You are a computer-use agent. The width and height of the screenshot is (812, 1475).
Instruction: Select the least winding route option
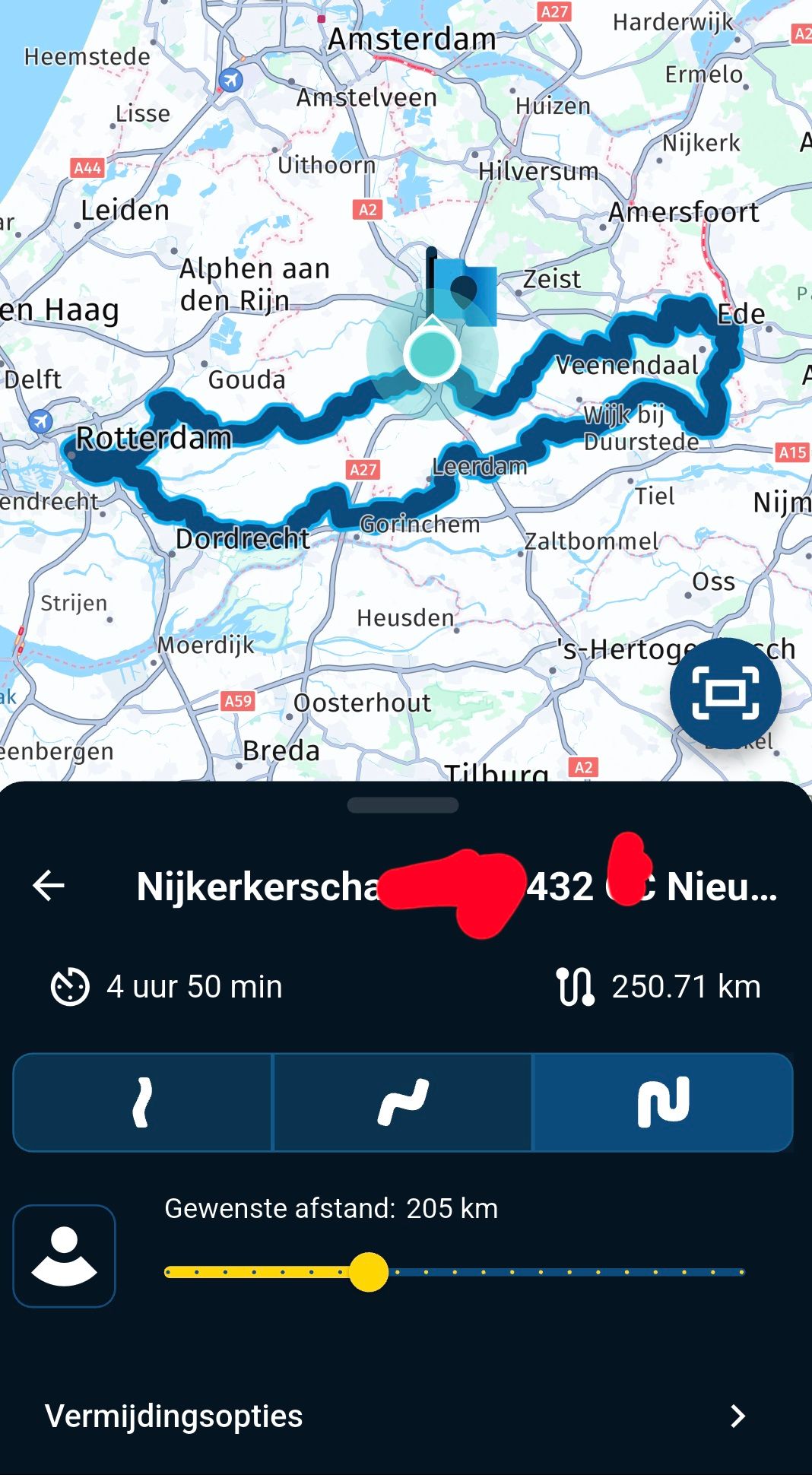tap(143, 1102)
